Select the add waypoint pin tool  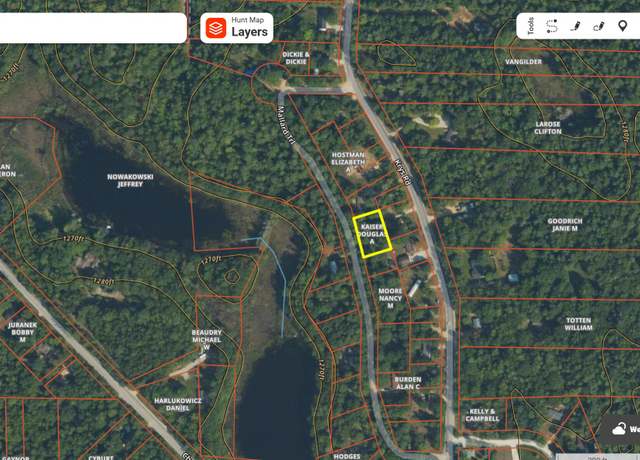(x=621, y=26)
